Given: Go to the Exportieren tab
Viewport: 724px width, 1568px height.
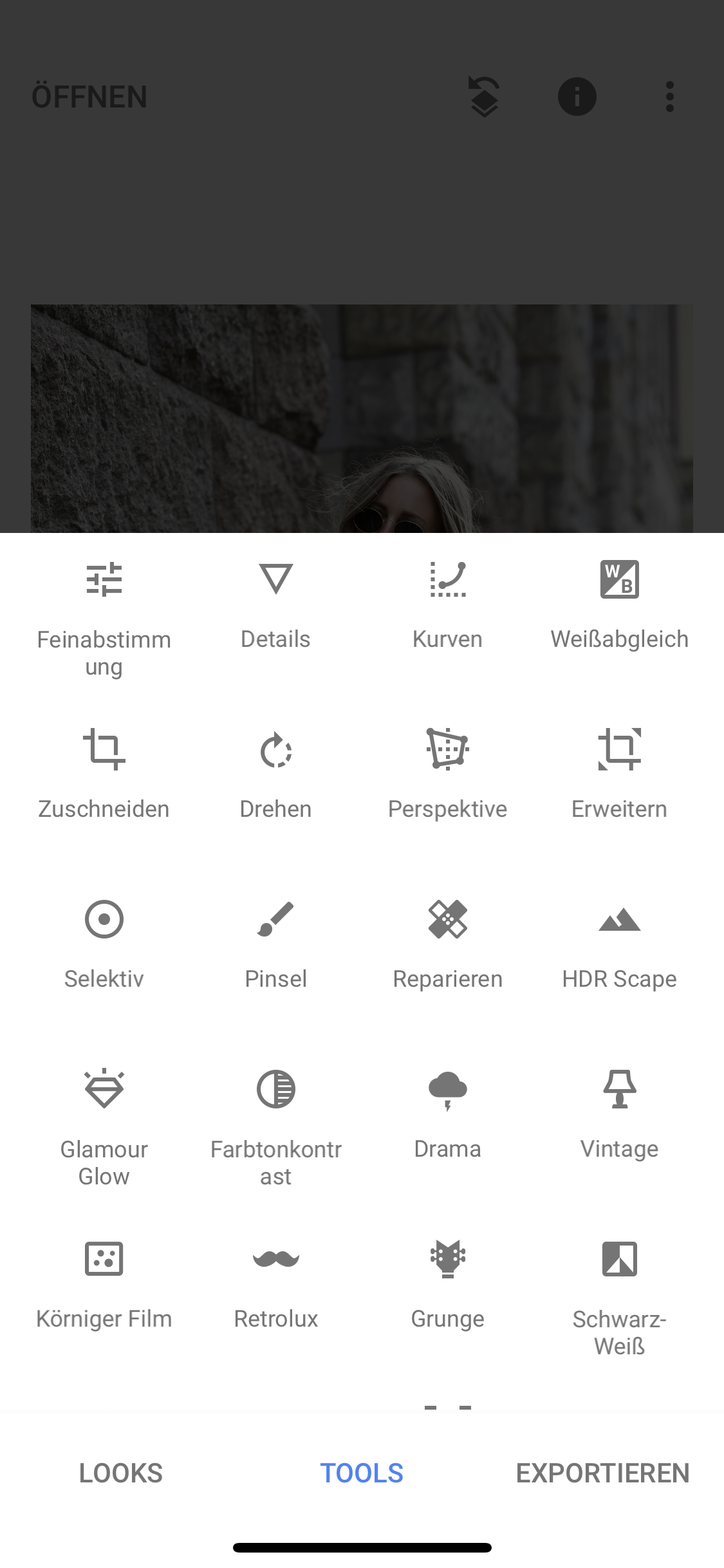Looking at the screenshot, I should [602, 1473].
